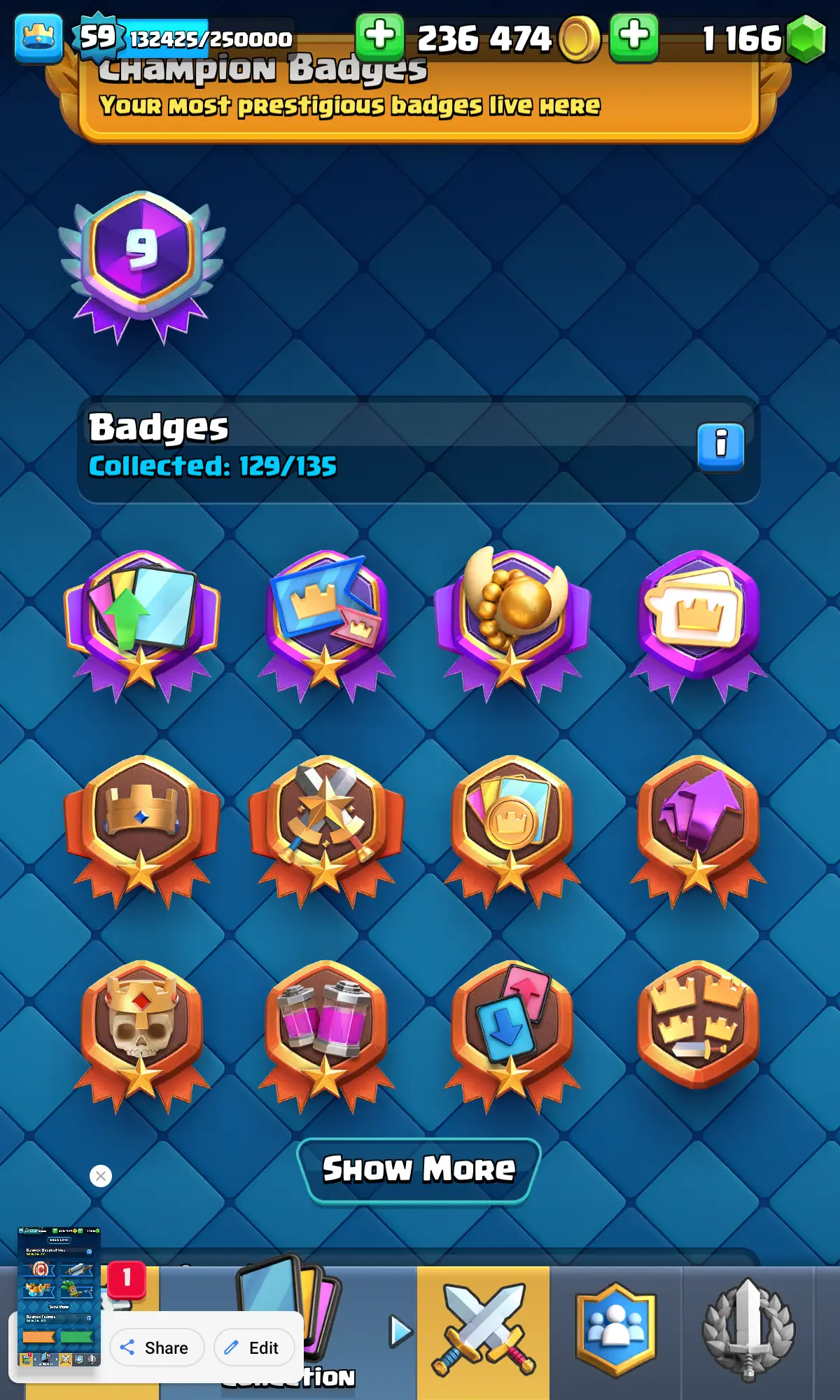Add more gems with the plus button
840x1400 pixels.
(x=634, y=36)
